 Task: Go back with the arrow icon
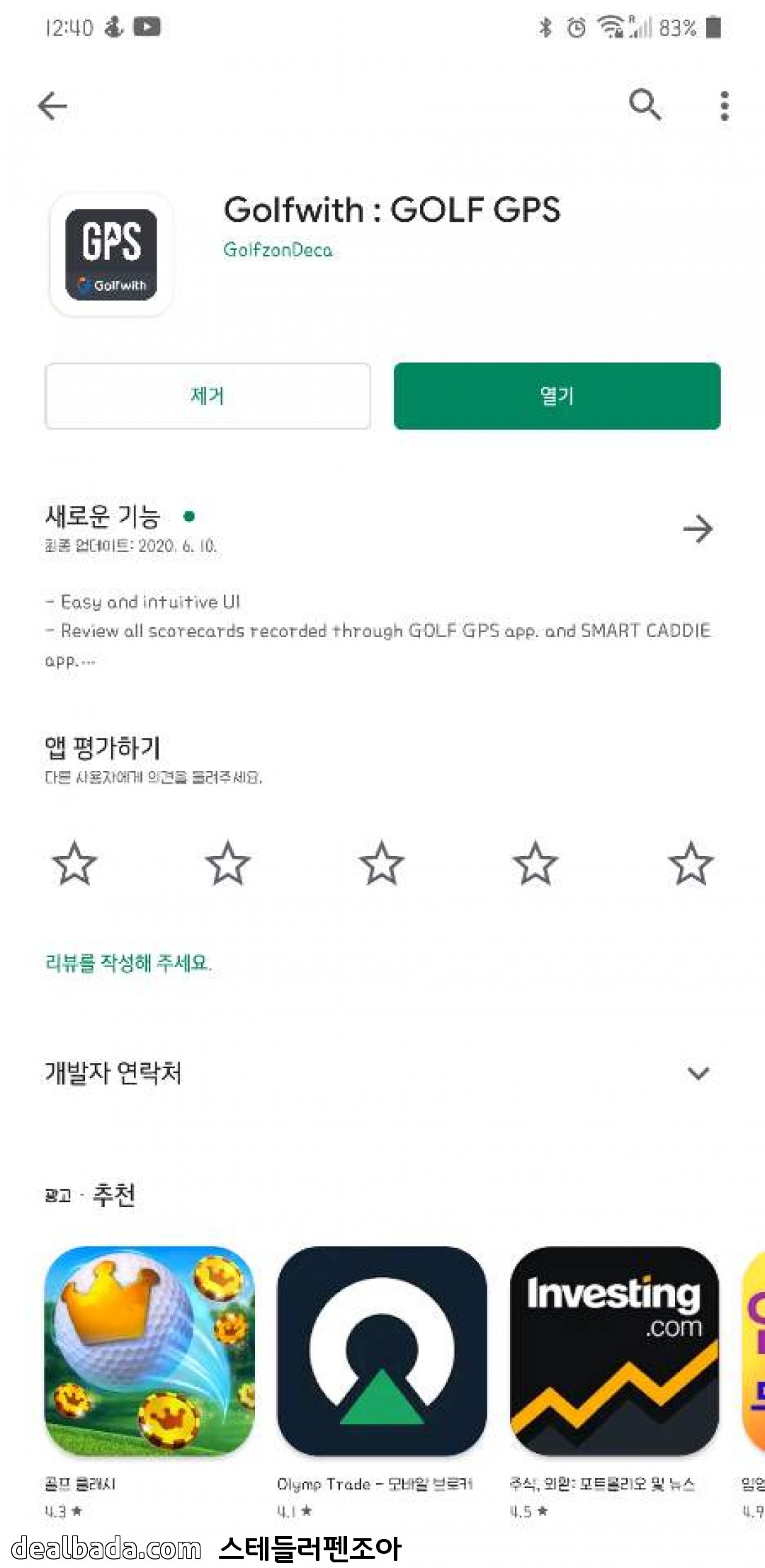(x=52, y=106)
